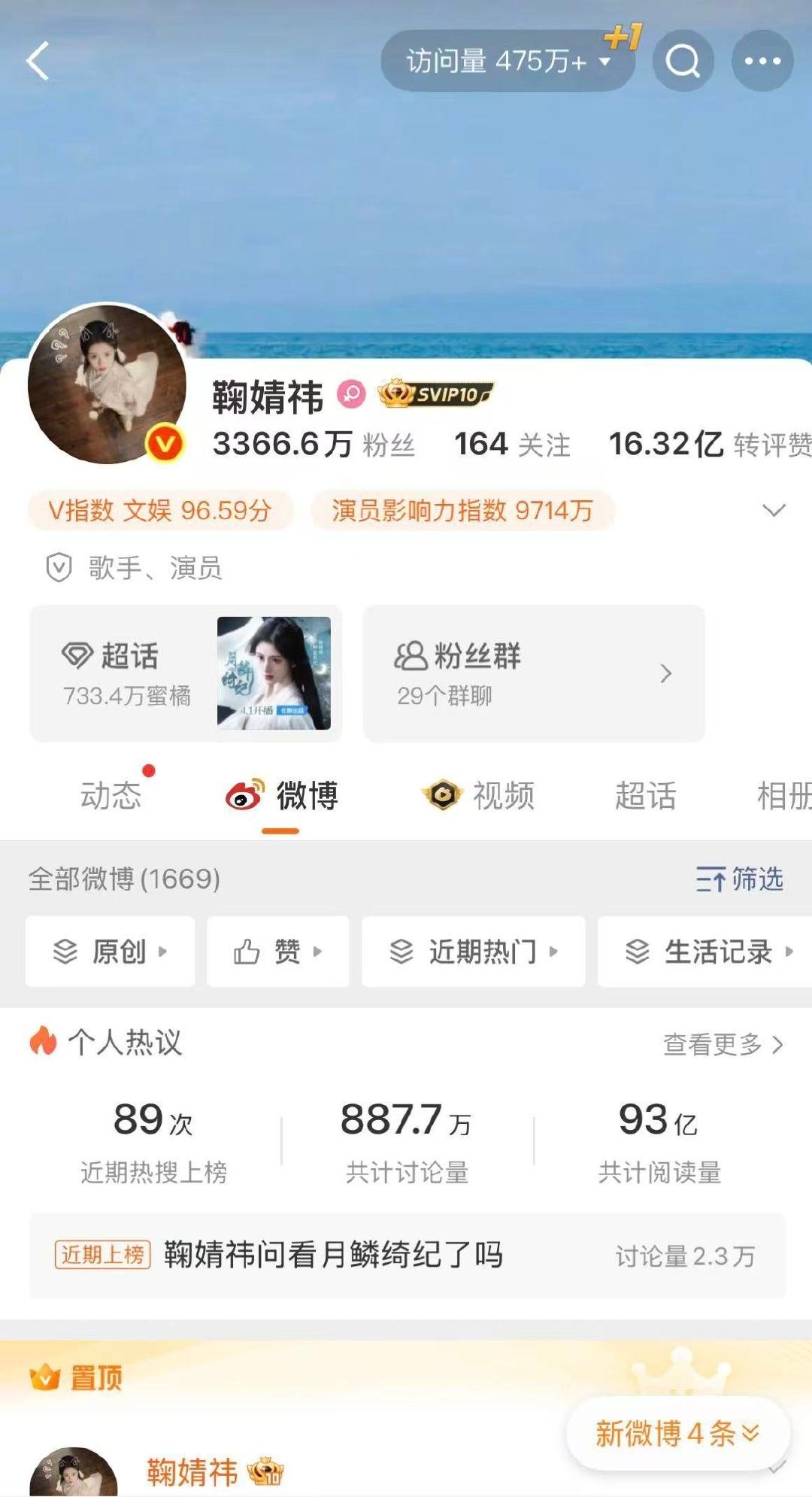Tap the verified V badge on the avatar

(167, 444)
